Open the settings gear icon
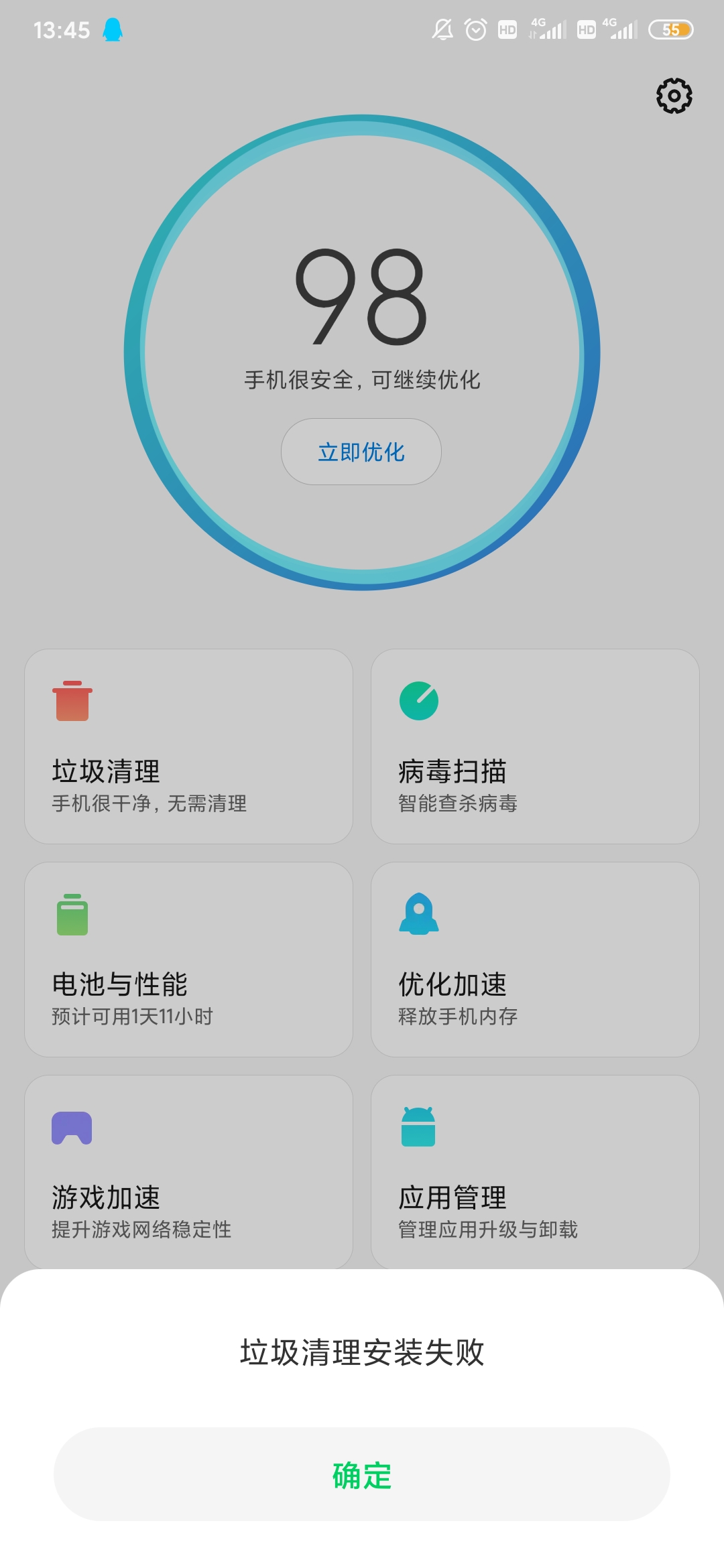The image size is (724, 1568). [674, 96]
